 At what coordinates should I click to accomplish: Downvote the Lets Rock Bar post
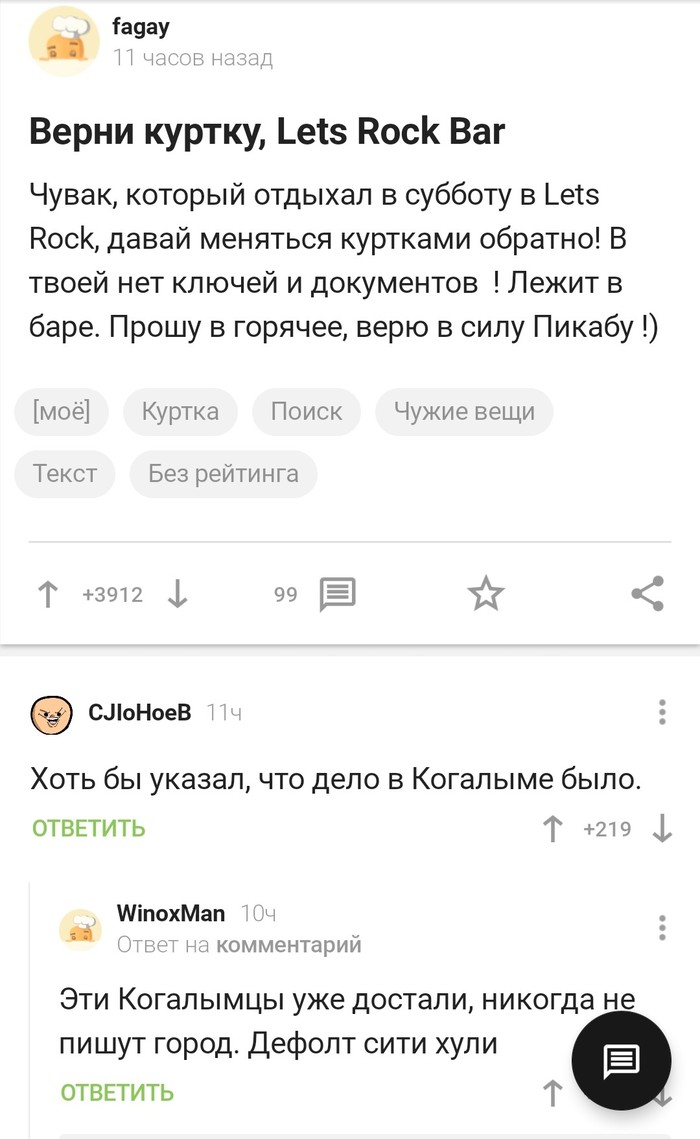pos(177,595)
